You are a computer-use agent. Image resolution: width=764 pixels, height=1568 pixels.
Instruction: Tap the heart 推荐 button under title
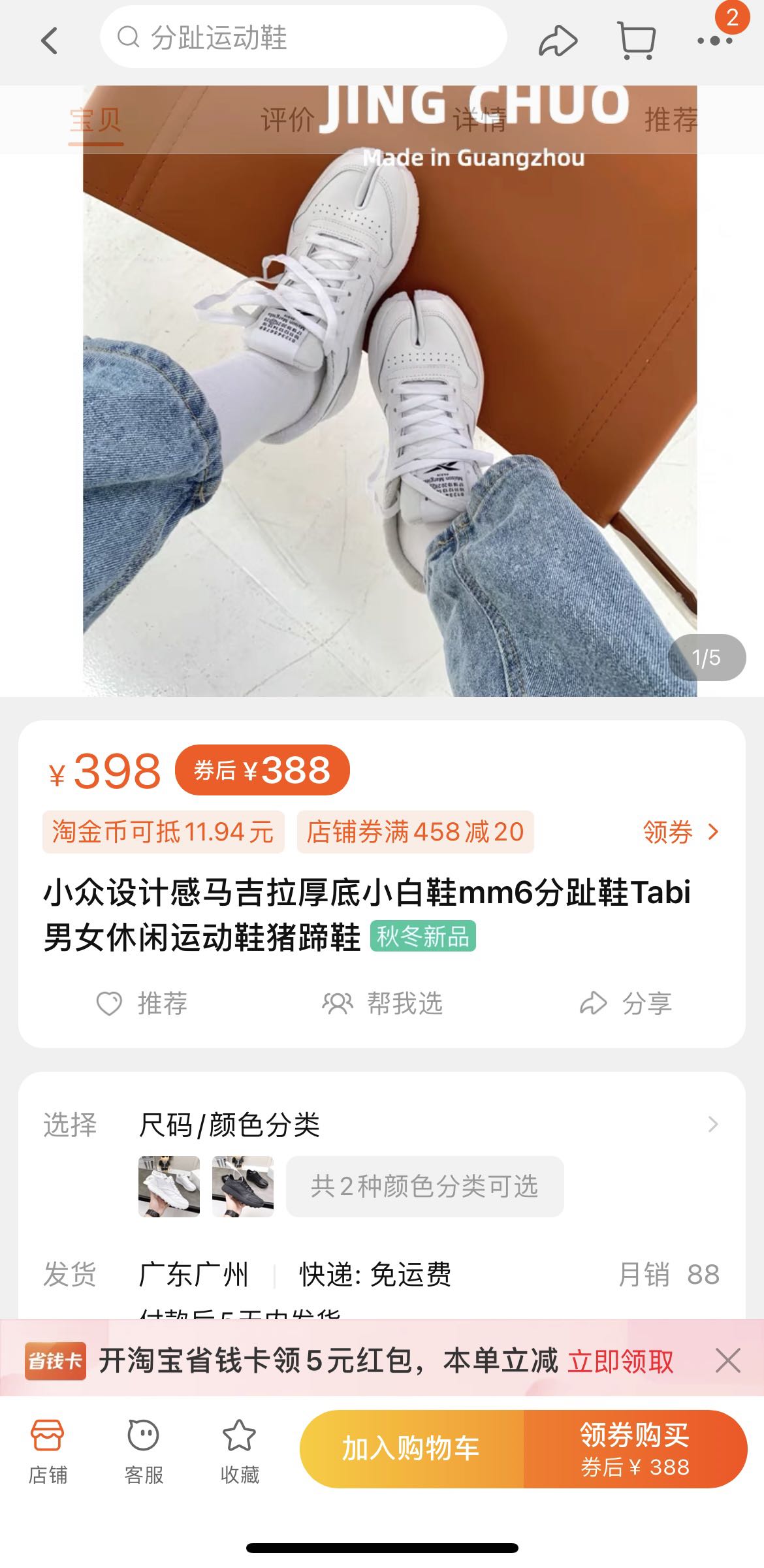click(x=142, y=1003)
